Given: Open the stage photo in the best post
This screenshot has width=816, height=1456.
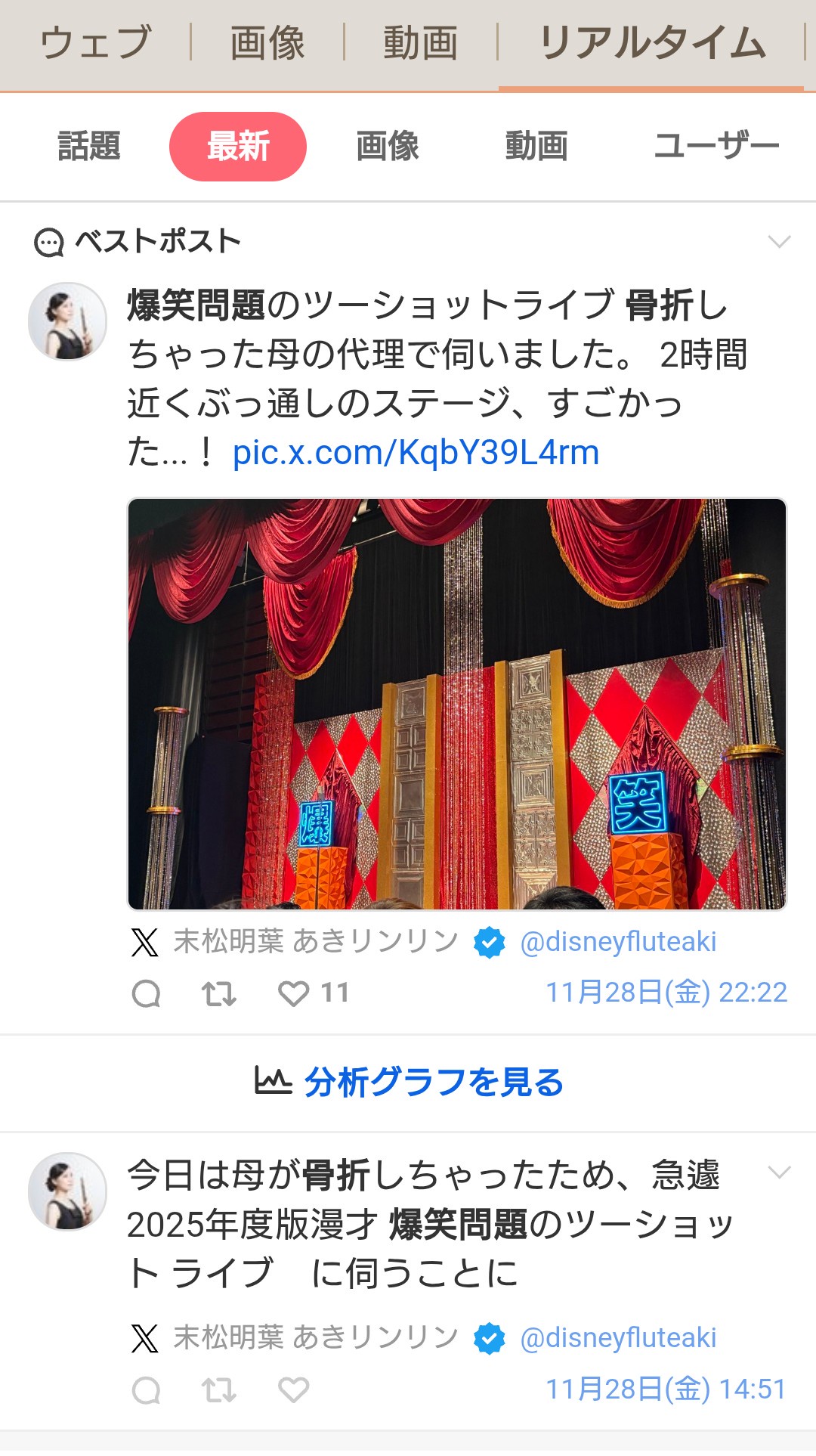Looking at the screenshot, I should [x=457, y=703].
